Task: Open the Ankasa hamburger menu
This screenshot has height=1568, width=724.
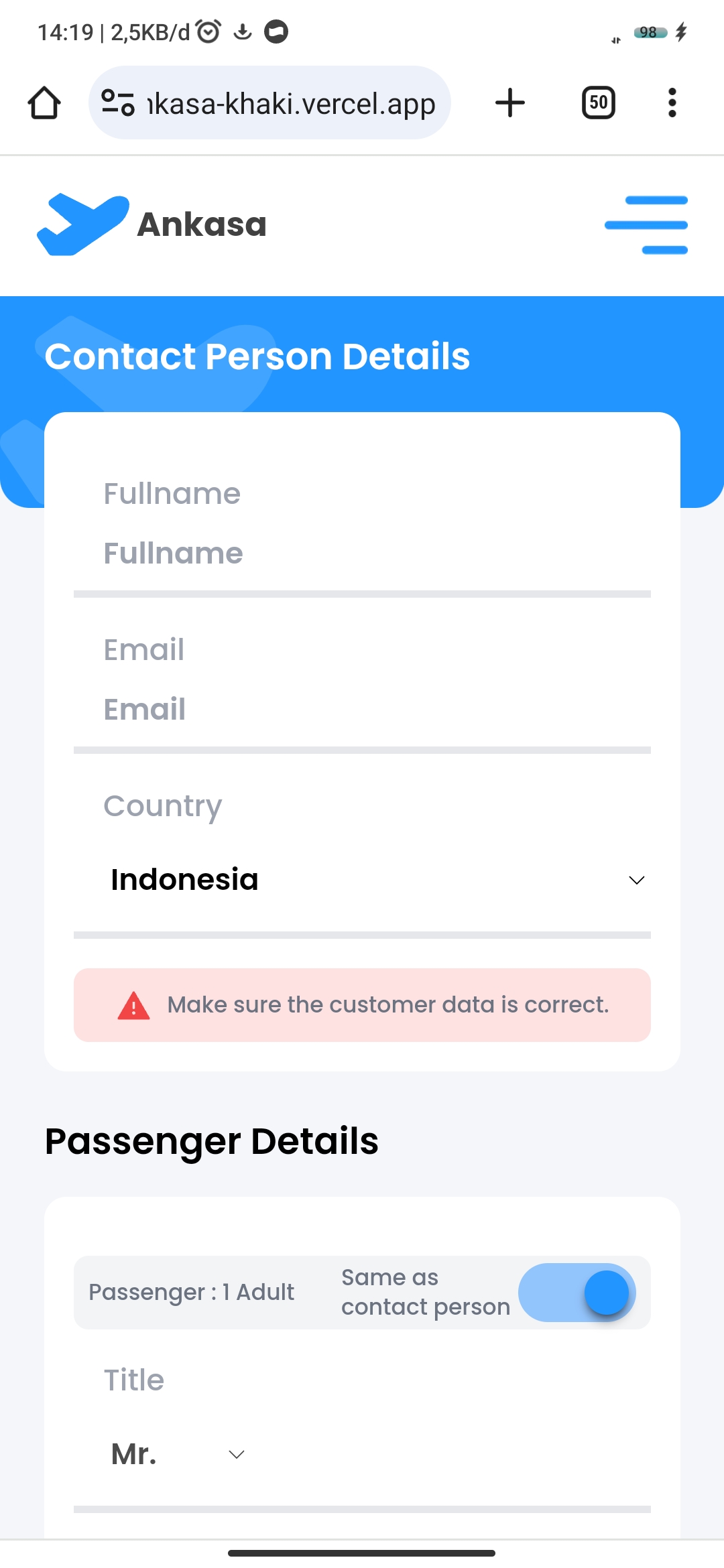Action: point(646,225)
